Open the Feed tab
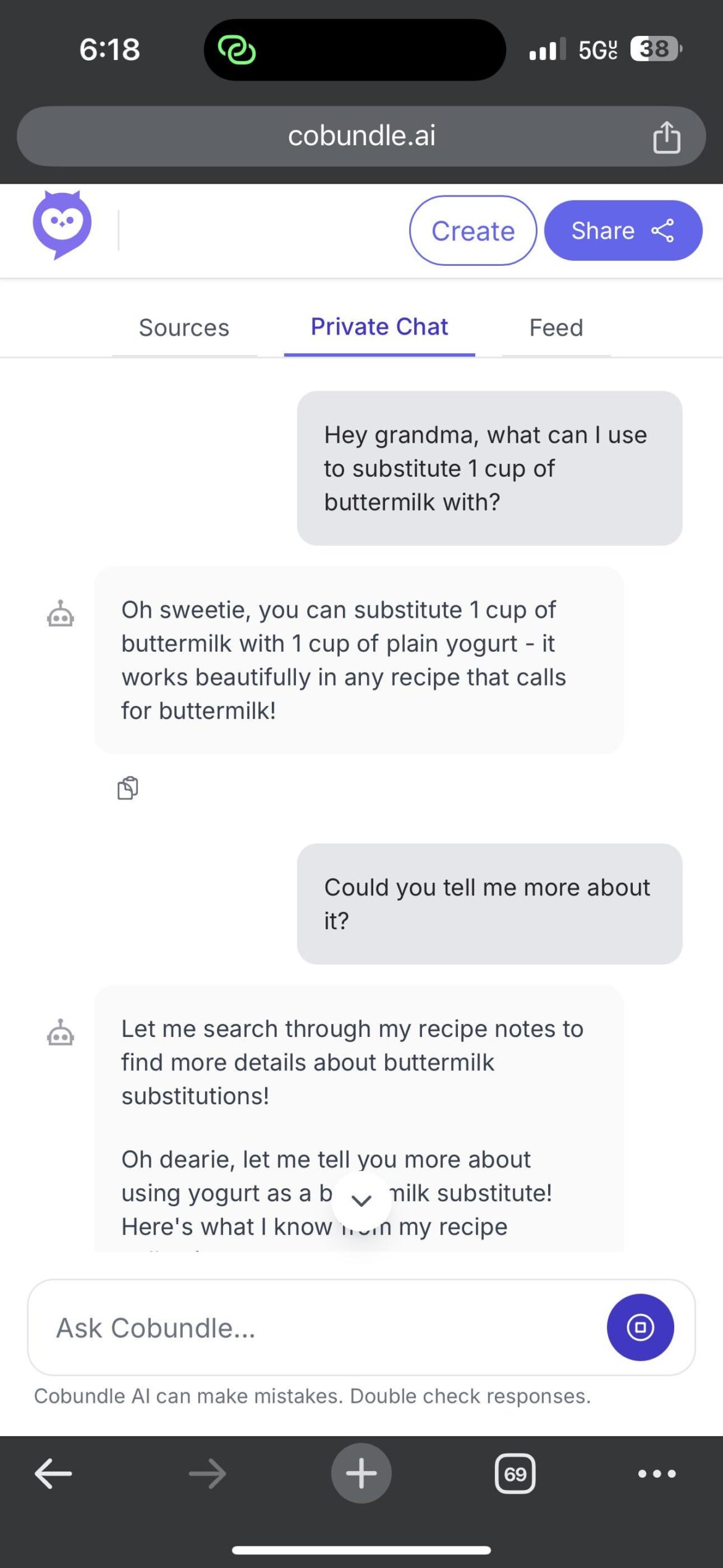 (x=554, y=328)
